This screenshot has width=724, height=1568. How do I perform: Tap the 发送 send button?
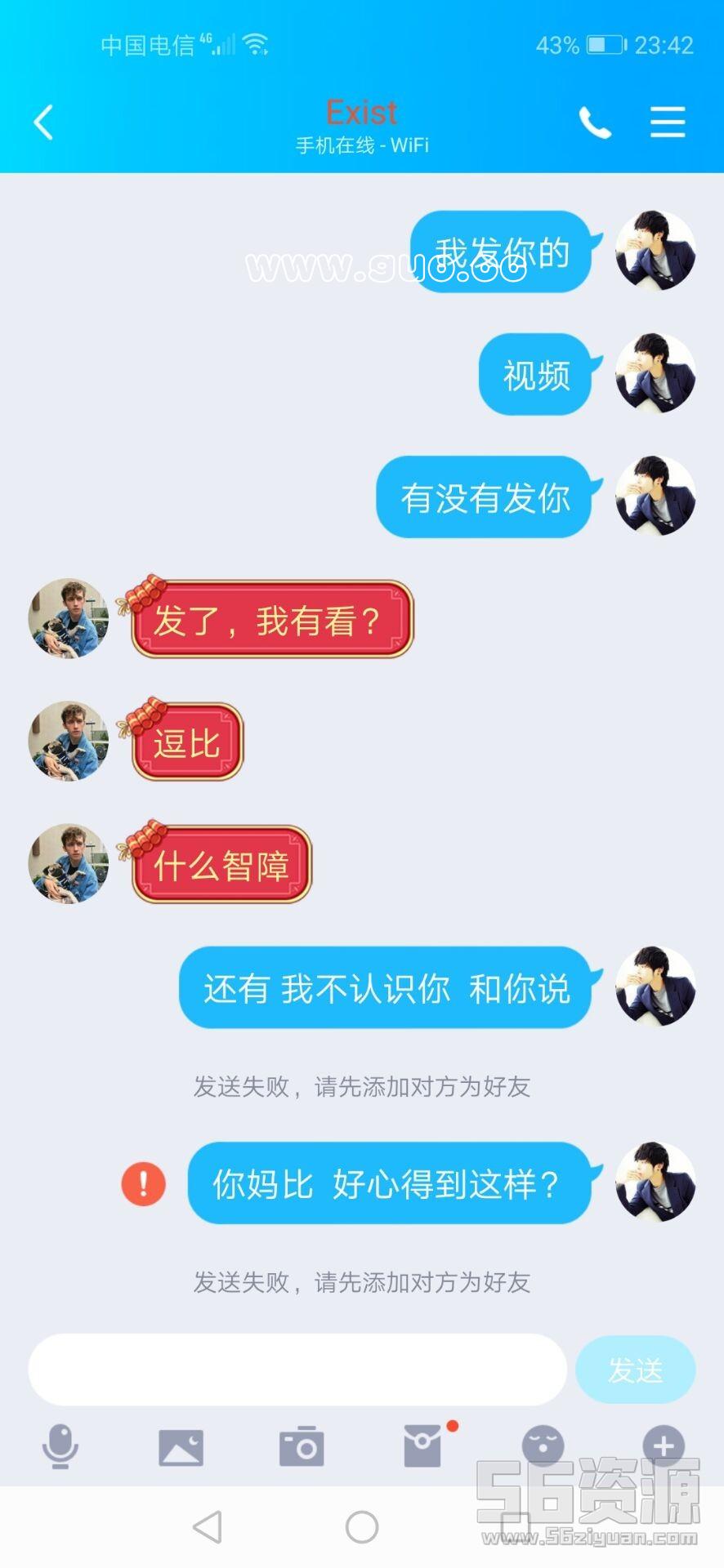pyautogui.click(x=635, y=1370)
